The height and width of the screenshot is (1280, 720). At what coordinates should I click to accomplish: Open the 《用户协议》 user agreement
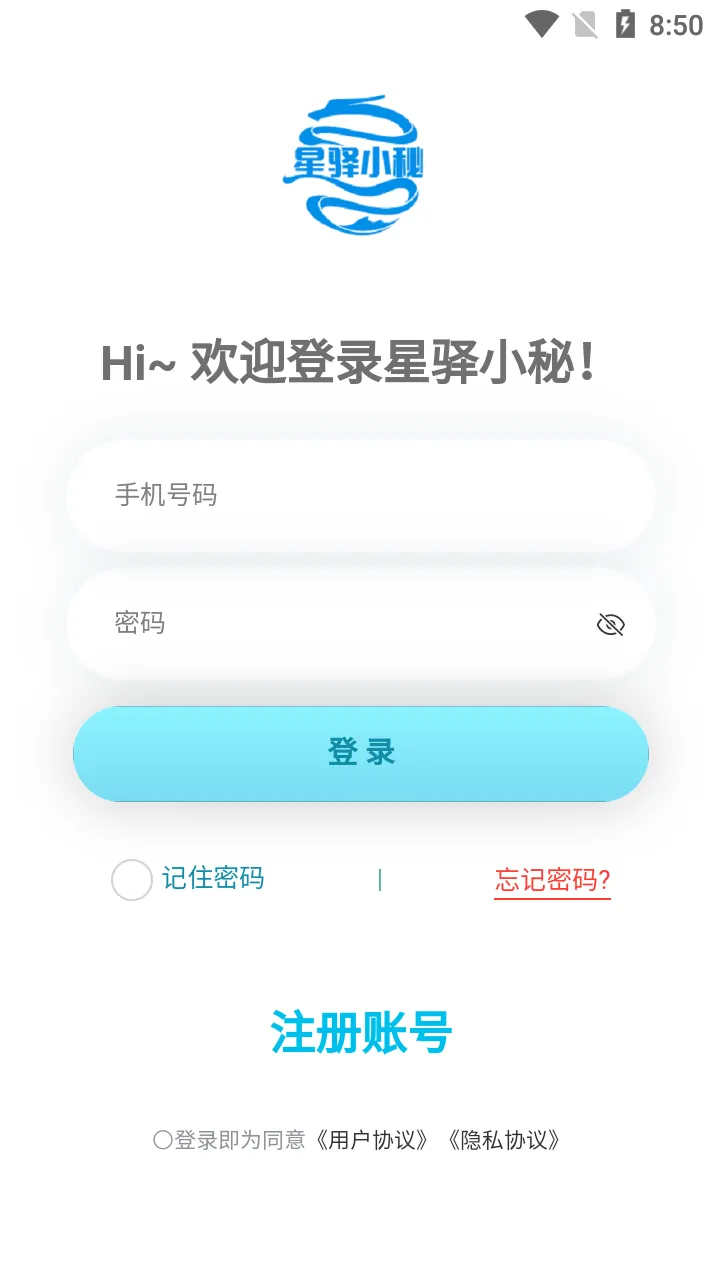pos(372,1140)
